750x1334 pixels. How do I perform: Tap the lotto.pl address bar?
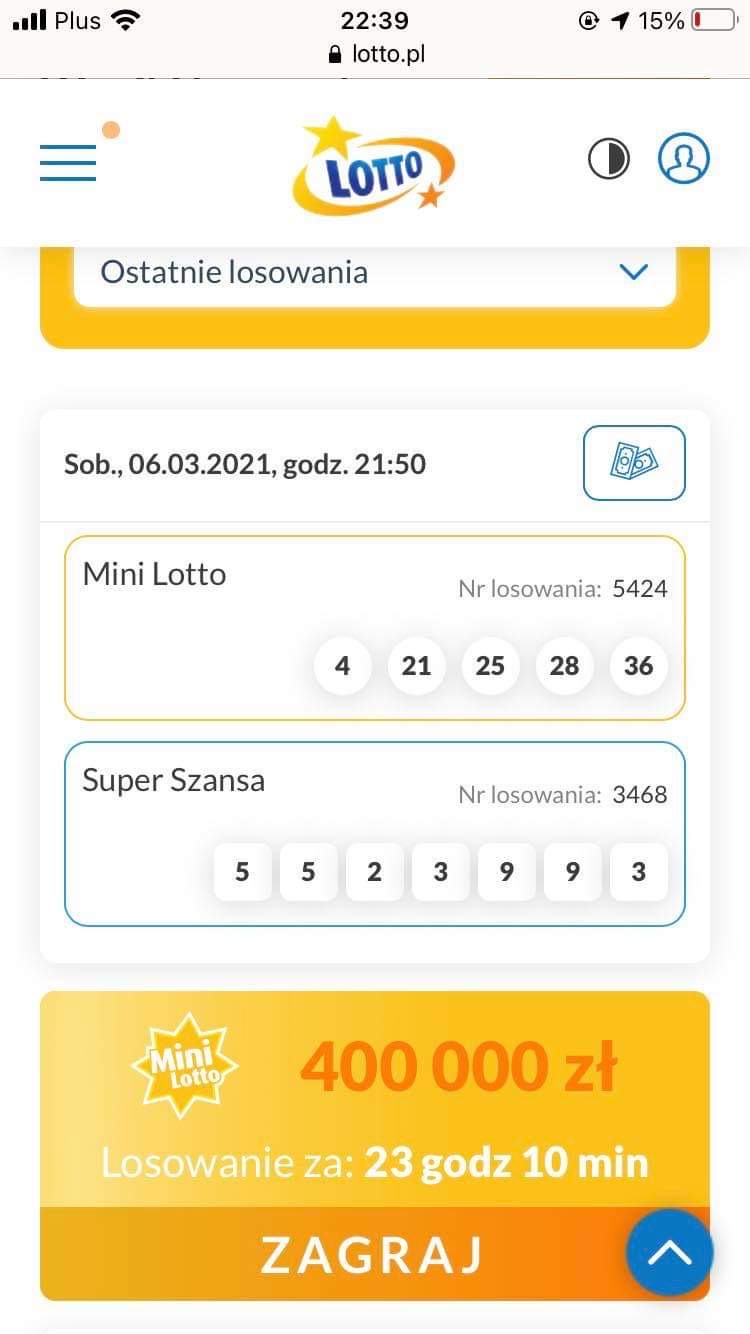click(376, 54)
